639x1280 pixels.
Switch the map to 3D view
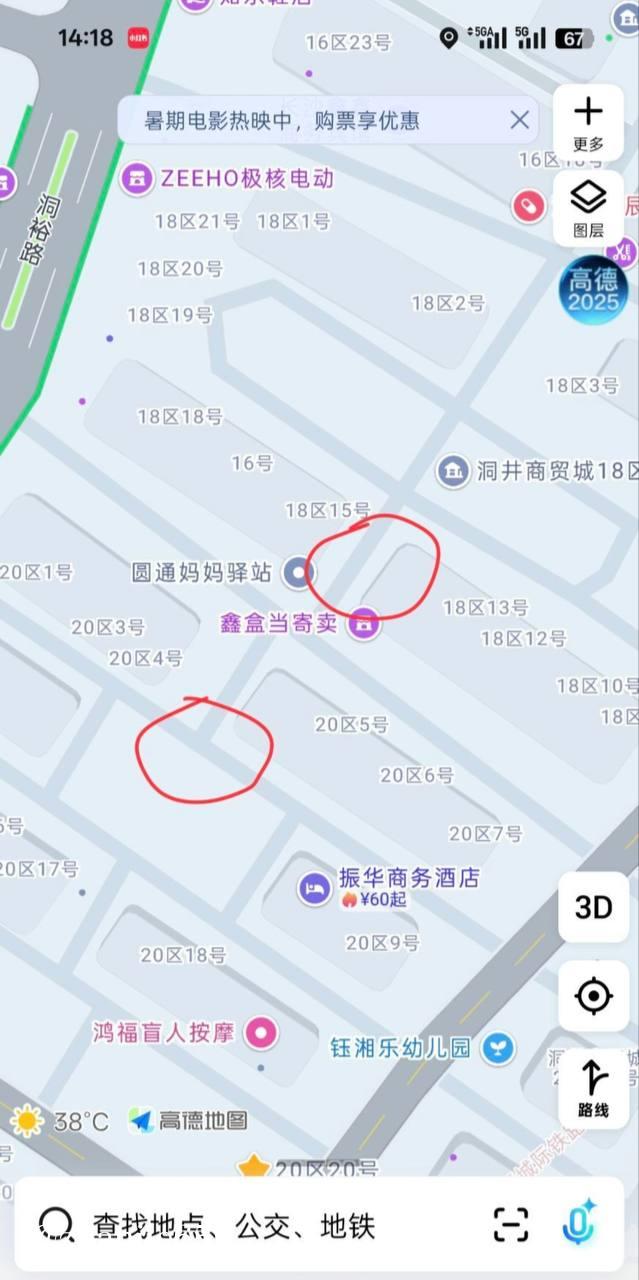coord(593,907)
